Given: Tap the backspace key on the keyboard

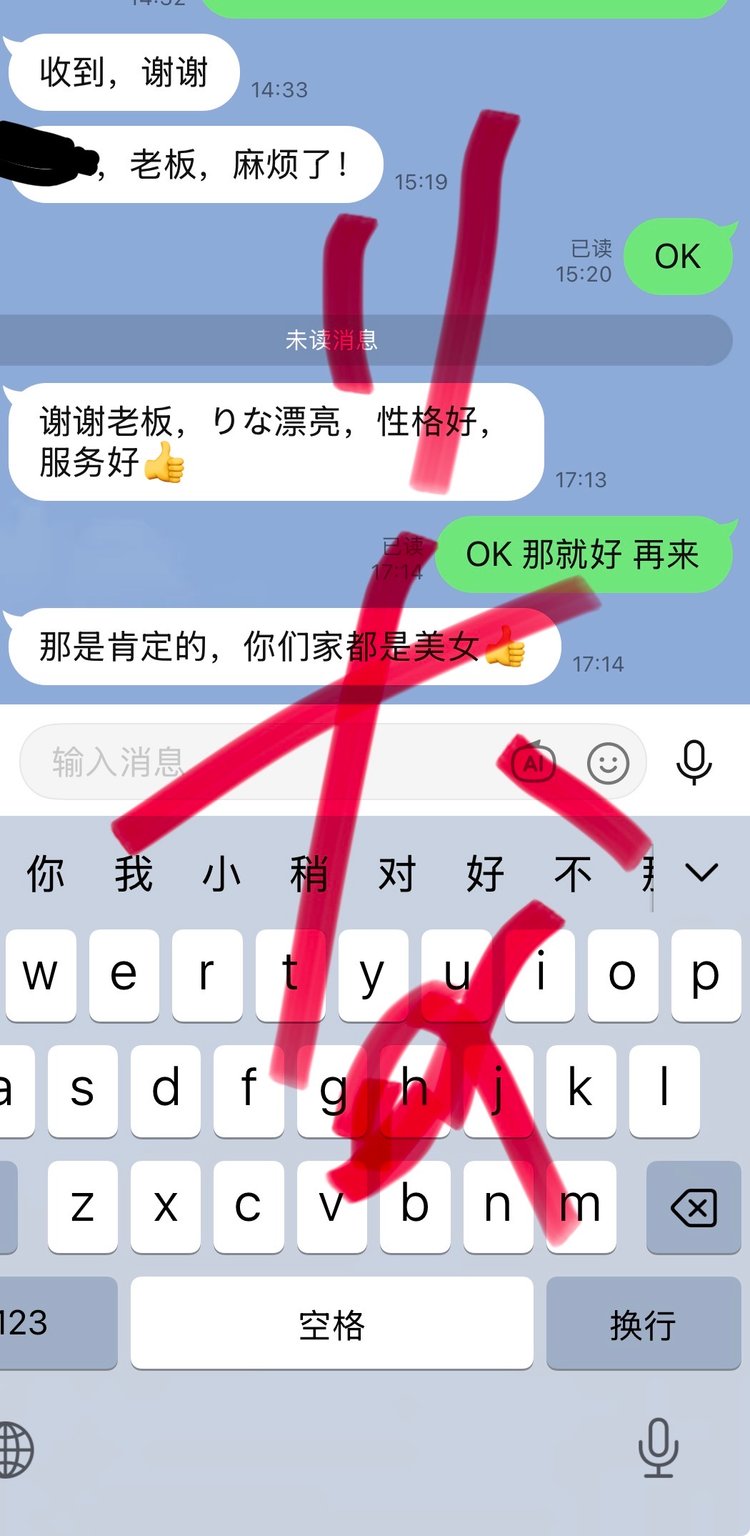Looking at the screenshot, I should (x=693, y=1209).
